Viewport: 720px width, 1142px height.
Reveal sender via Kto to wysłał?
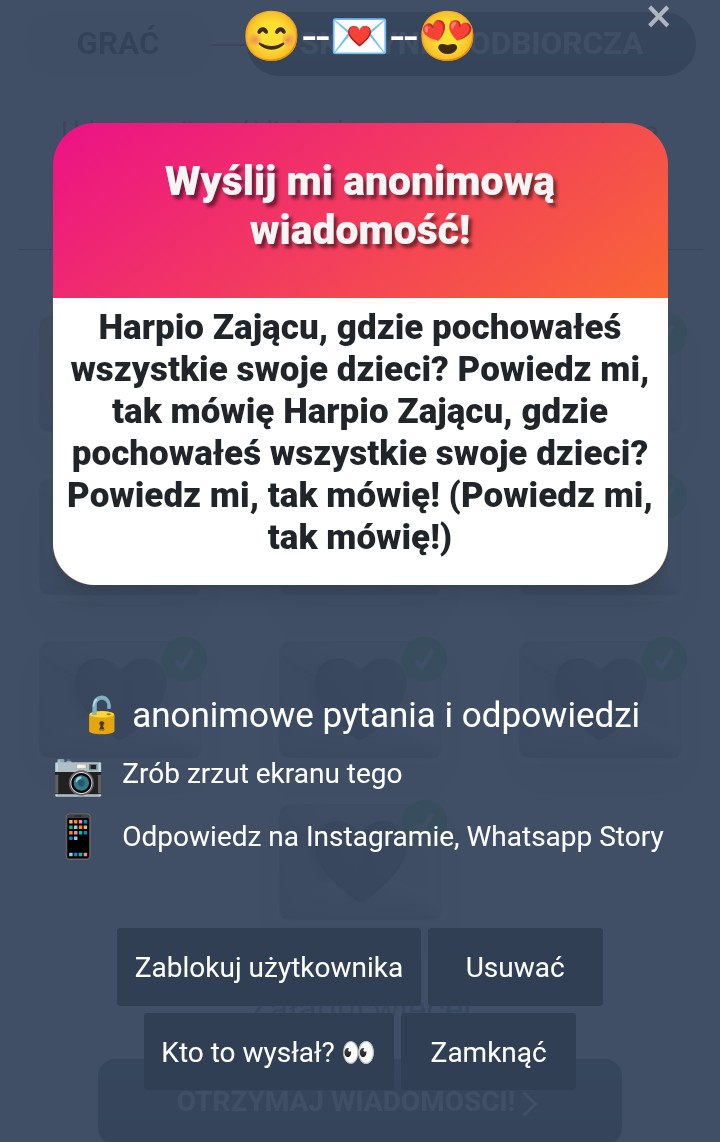(x=268, y=1052)
